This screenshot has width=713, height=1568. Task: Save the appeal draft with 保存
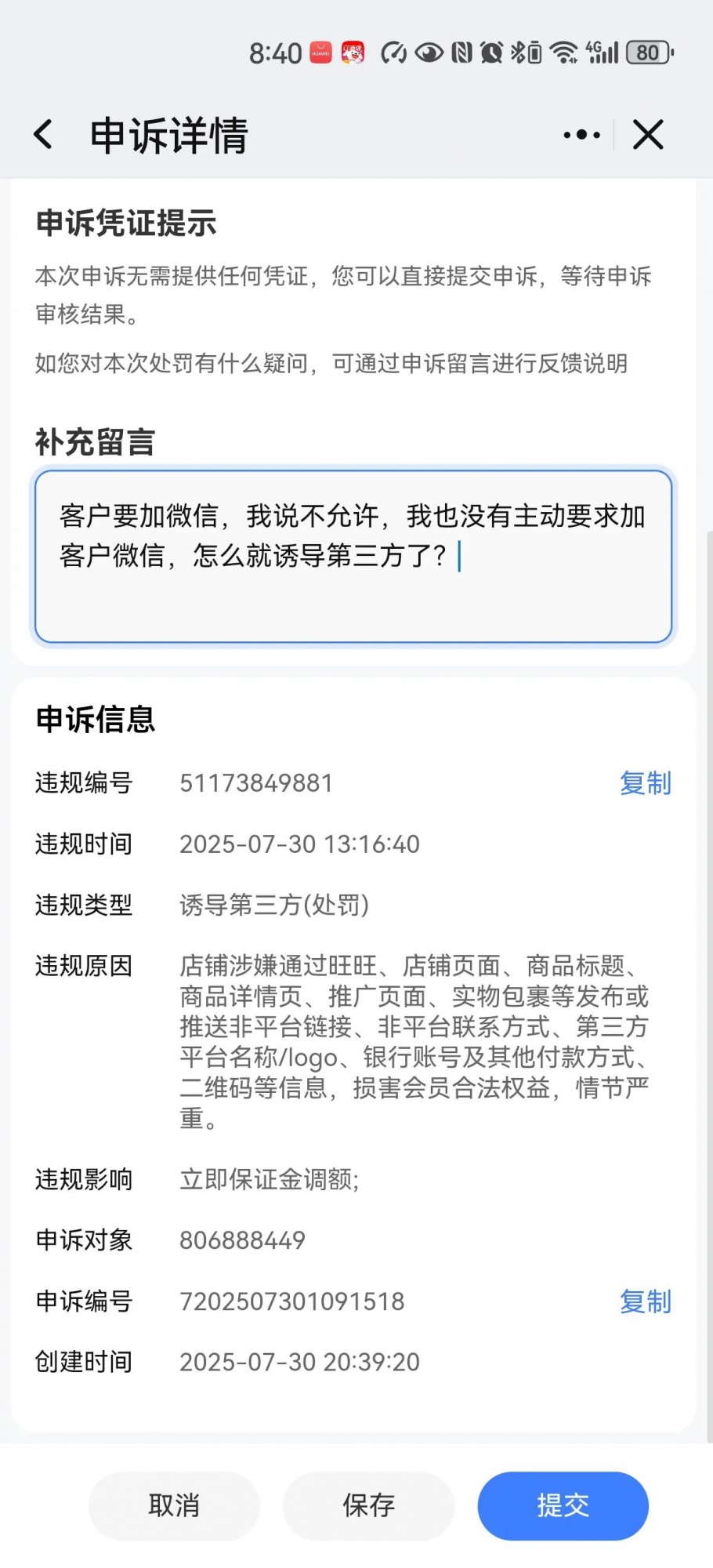(x=368, y=1505)
